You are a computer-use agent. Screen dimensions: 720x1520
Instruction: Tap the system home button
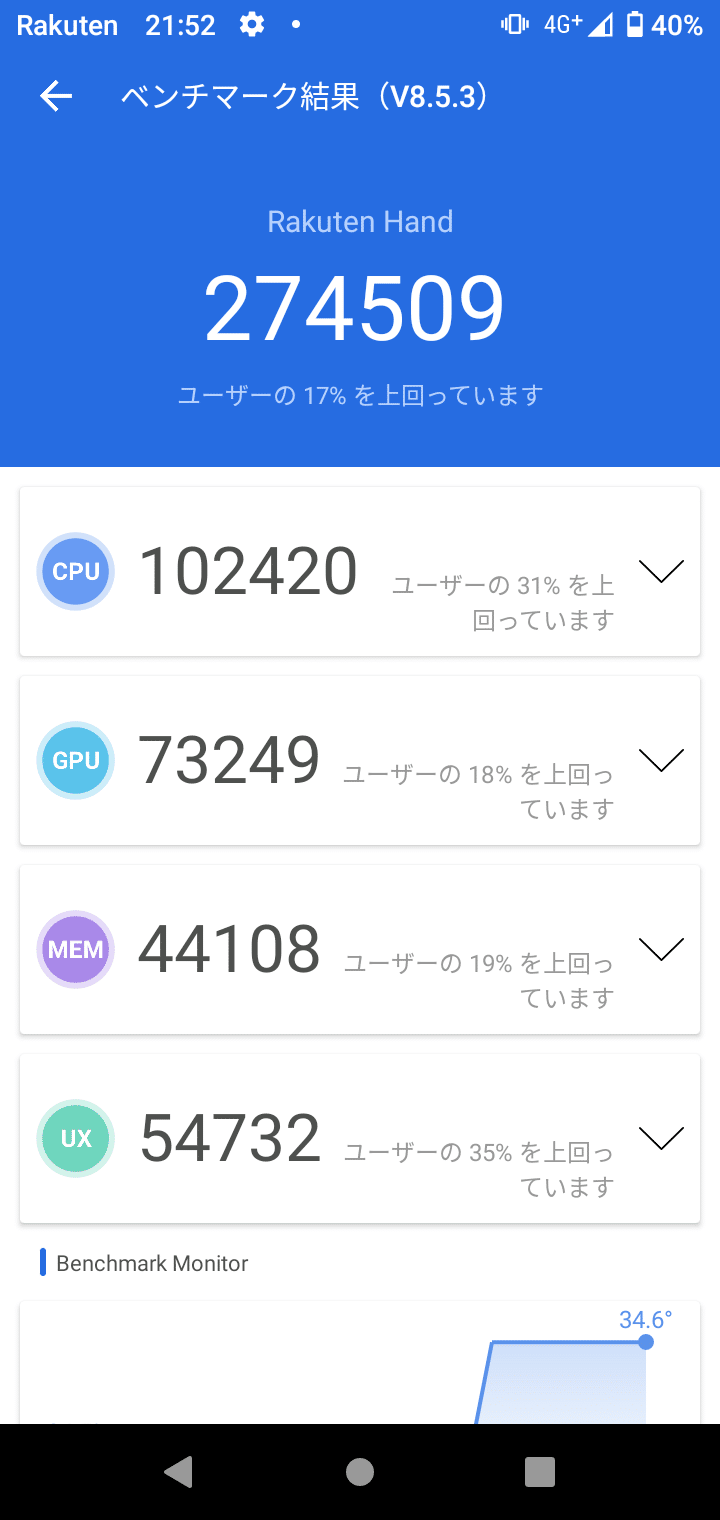[360, 1472]
